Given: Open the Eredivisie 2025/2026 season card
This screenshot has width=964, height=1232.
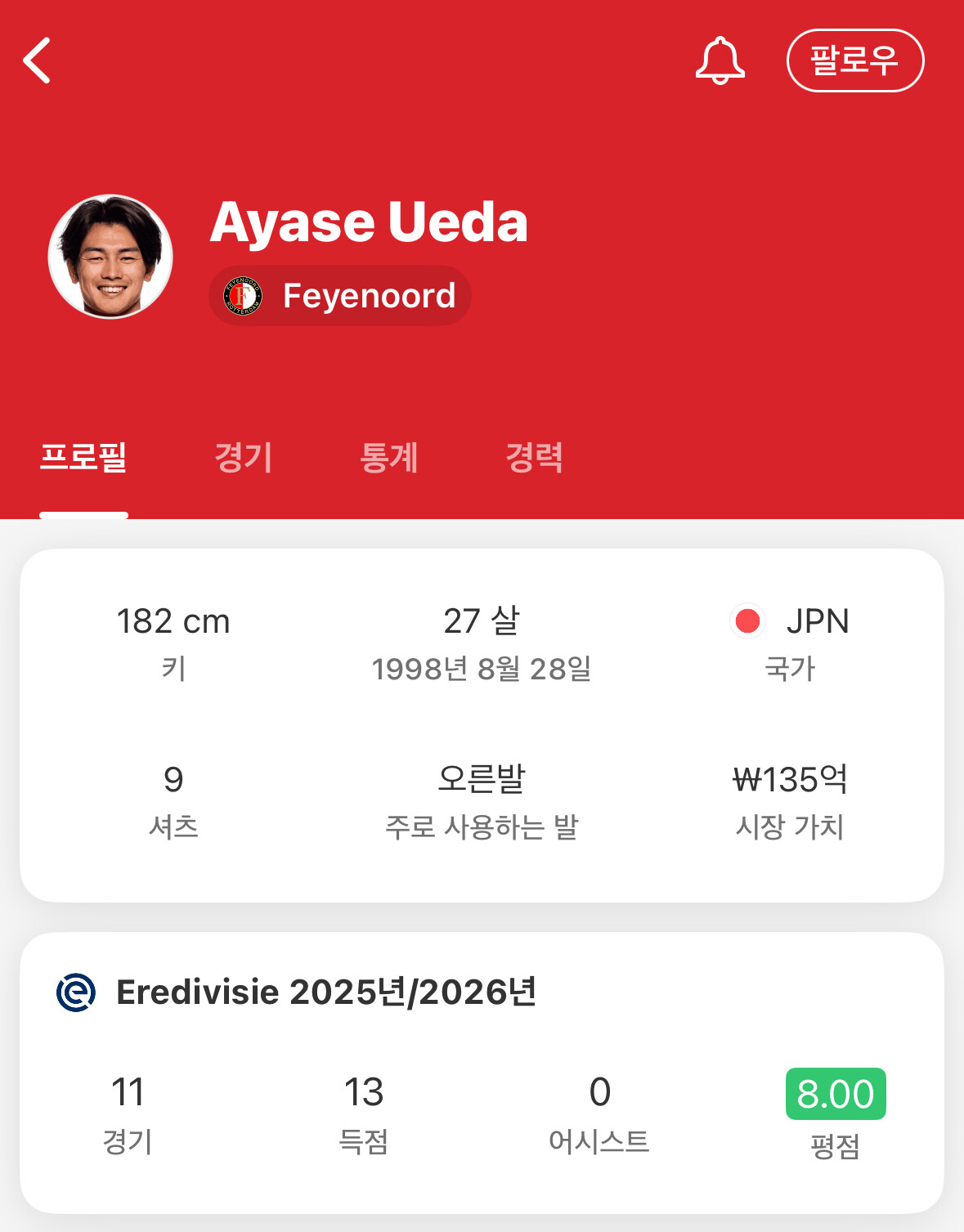Looking at the screenshot, I should tap(327, 992).
